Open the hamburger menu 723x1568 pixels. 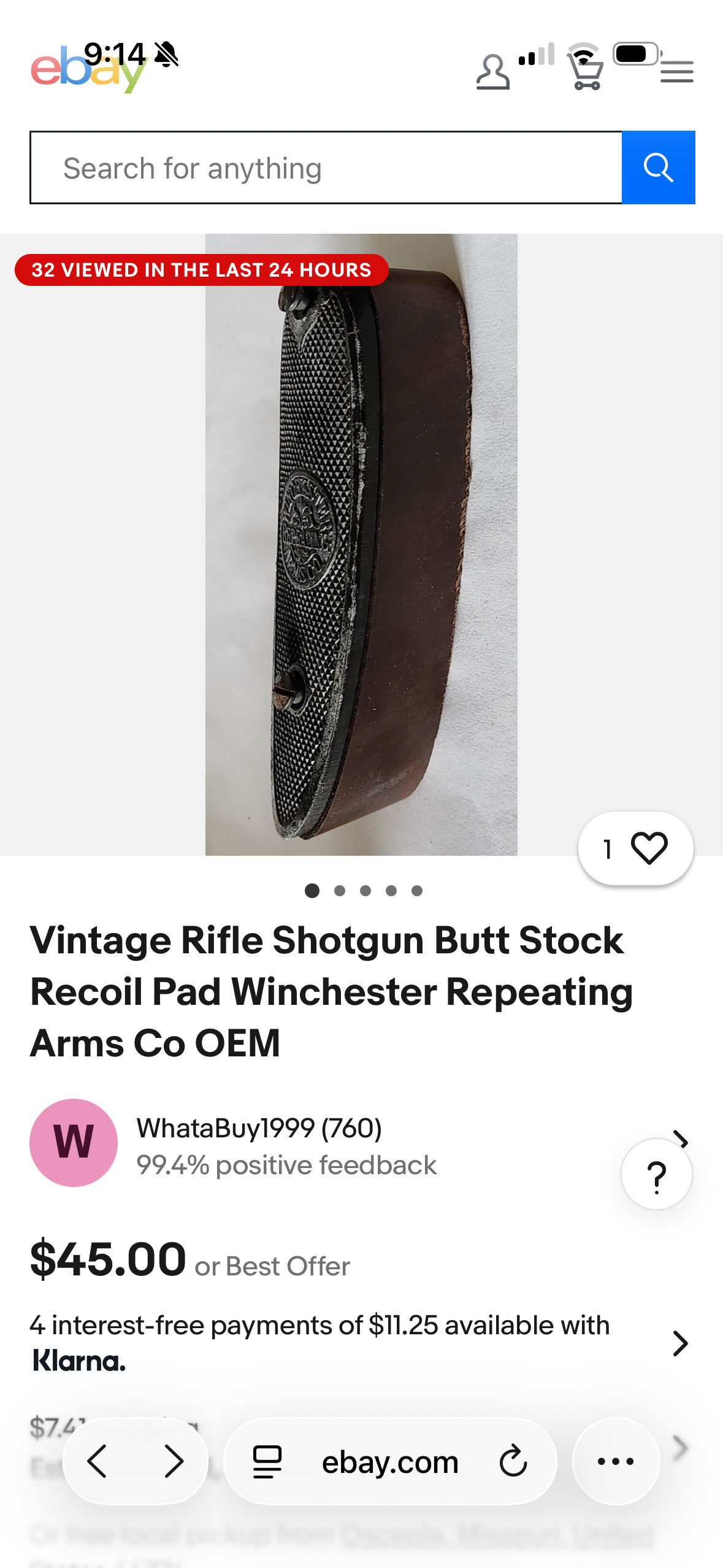pyautogui.click(x=676, y=72)
